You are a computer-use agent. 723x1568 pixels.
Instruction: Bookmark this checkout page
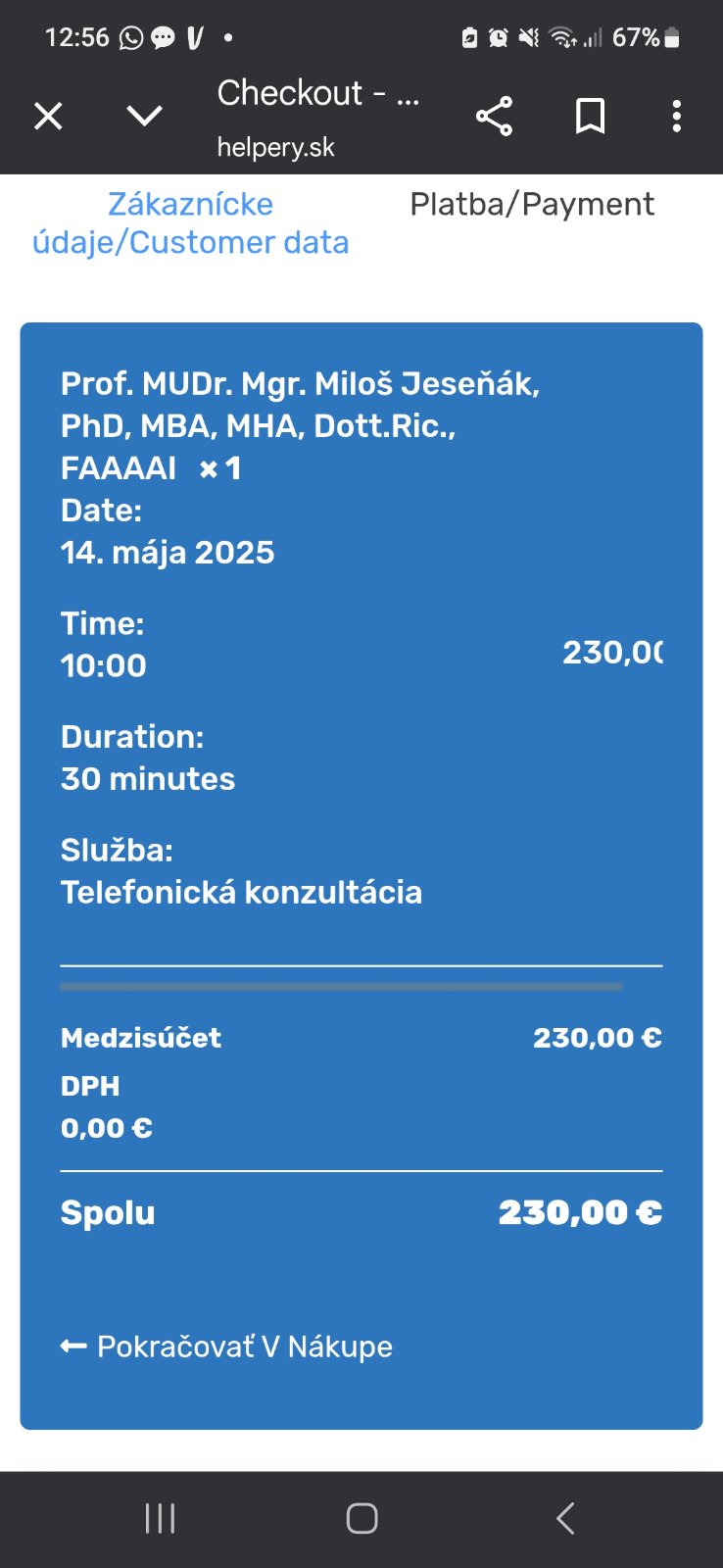pos(590,117)
